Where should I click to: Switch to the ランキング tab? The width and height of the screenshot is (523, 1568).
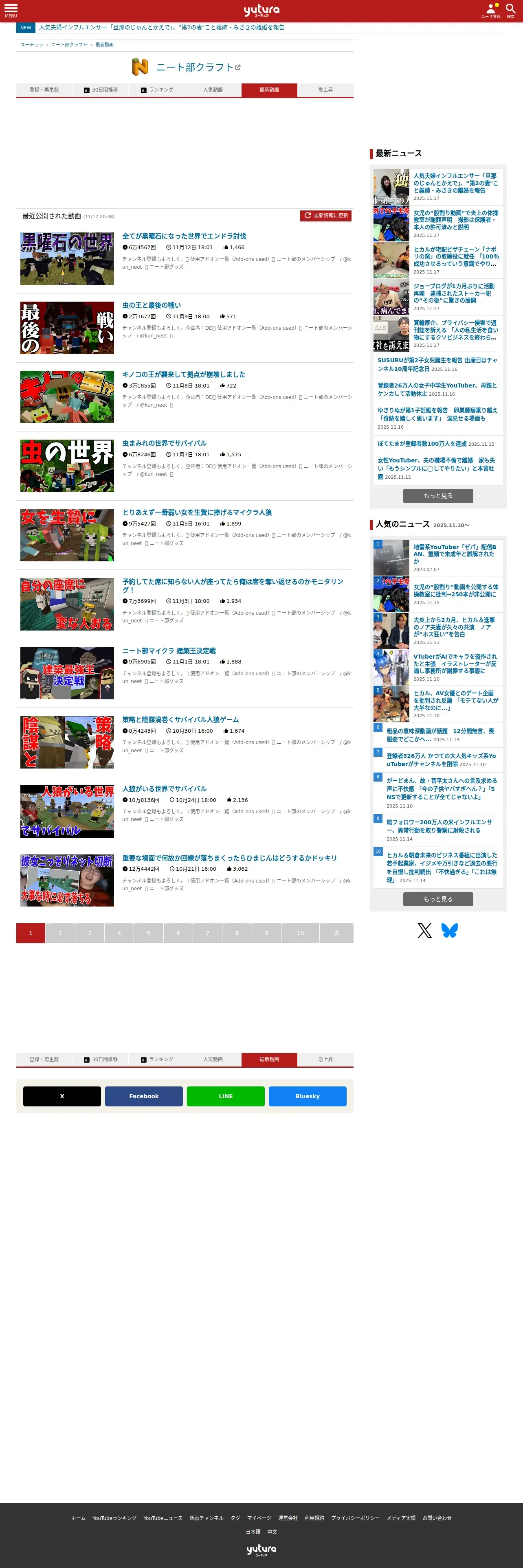pyautogui.click(x=157, y=90)
